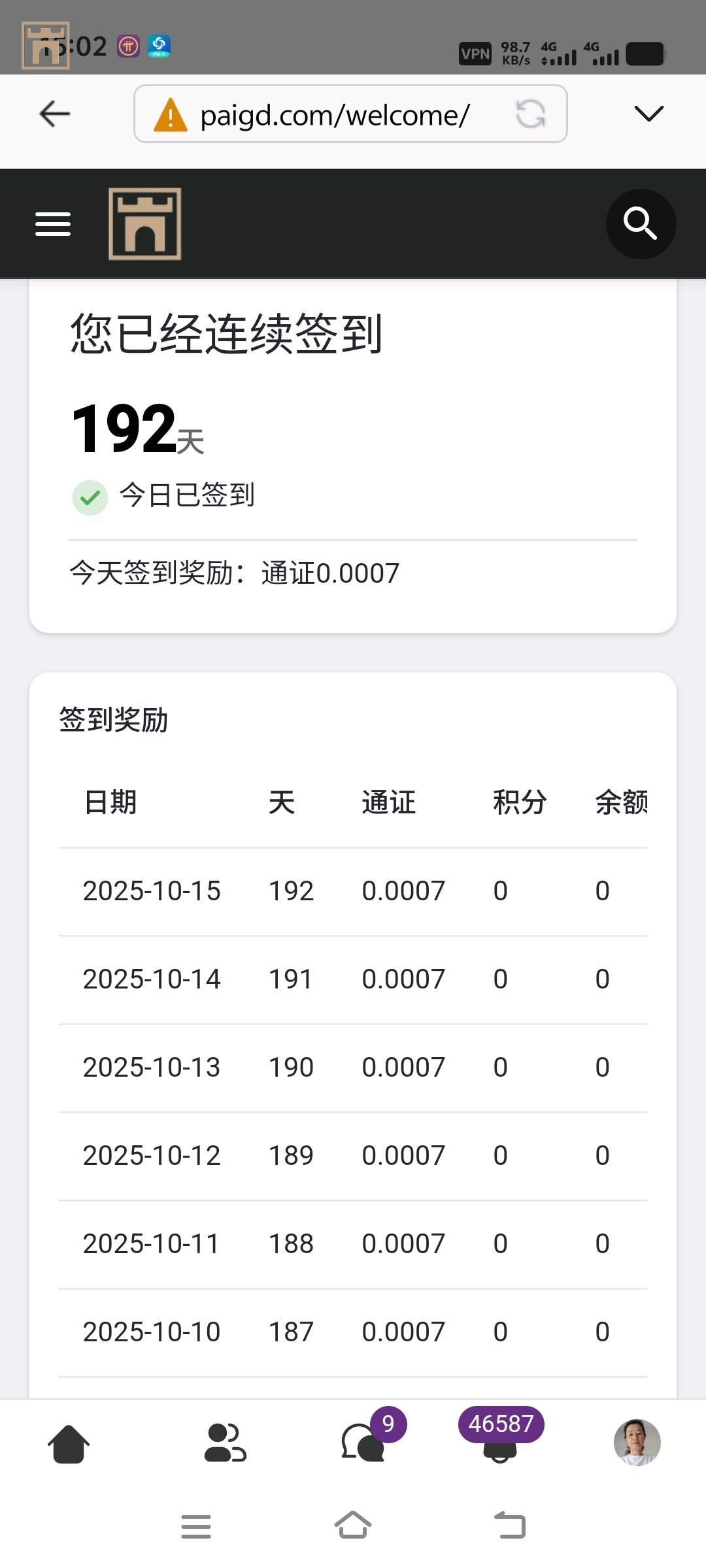Open the friends tab
The height and width of the screenshot is (1568, 706).
pyautogui.click(x=225, y=1443)
